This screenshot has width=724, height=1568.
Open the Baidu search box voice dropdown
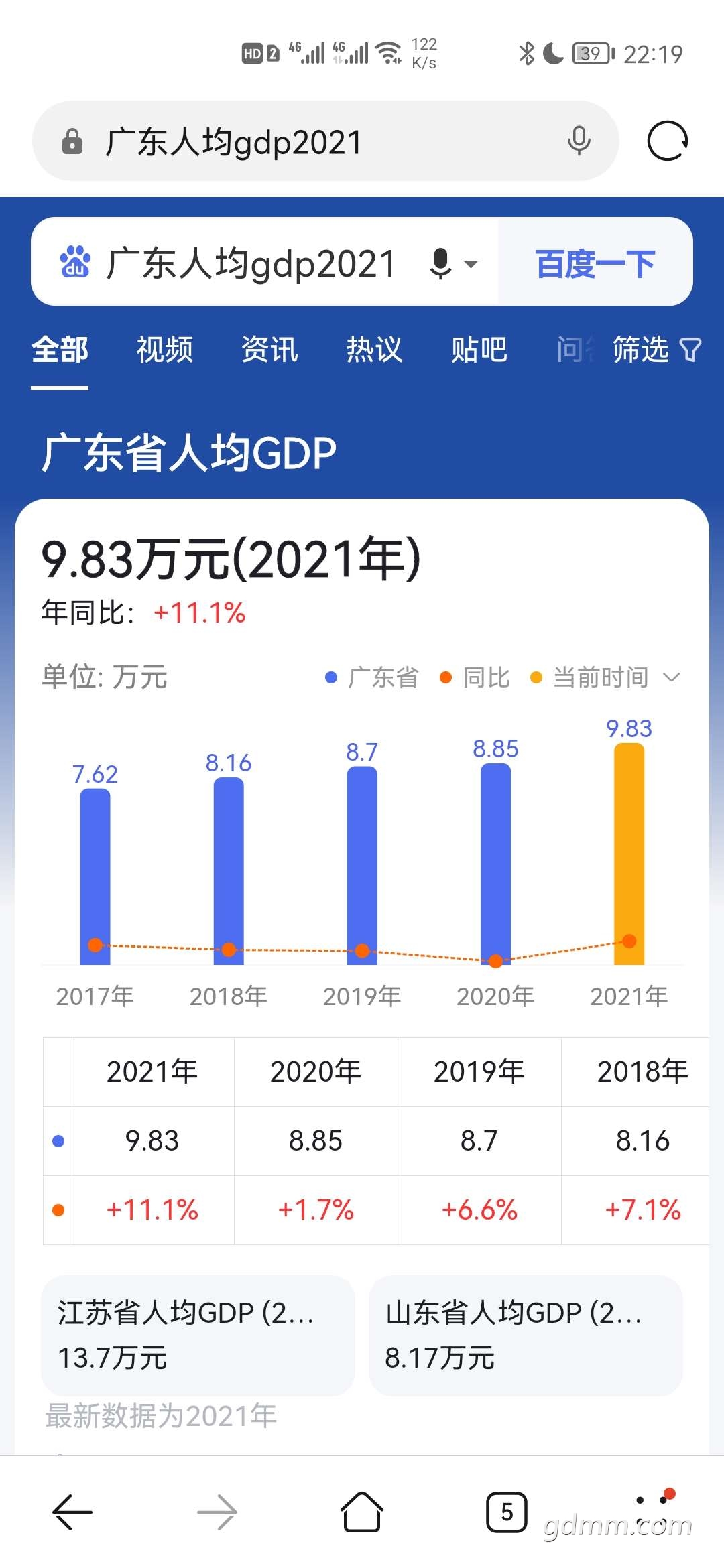[x=455, y=263]
